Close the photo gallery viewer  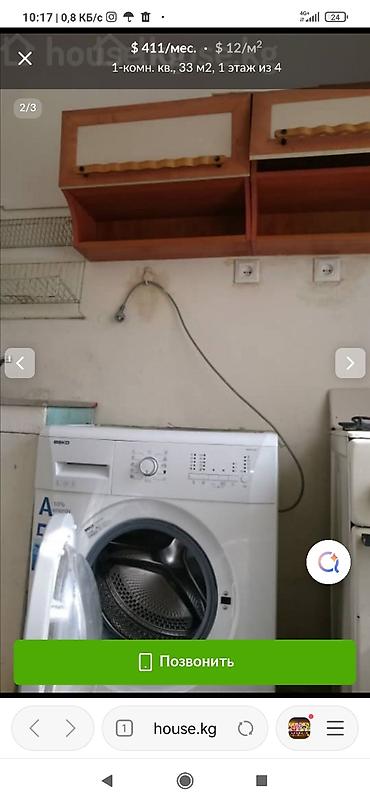coord(25,58)
